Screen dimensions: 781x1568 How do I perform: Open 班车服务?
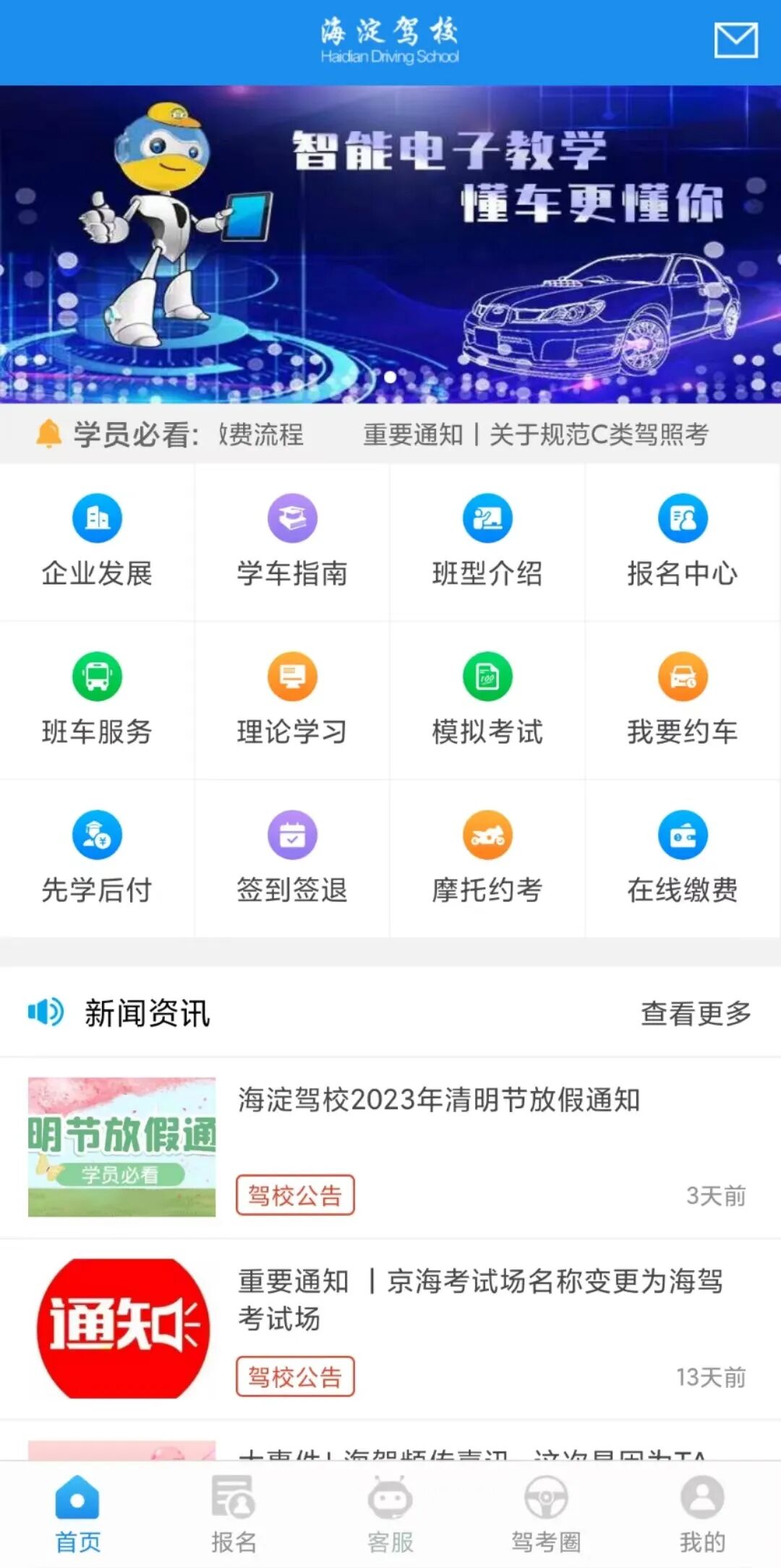[97, 699]
